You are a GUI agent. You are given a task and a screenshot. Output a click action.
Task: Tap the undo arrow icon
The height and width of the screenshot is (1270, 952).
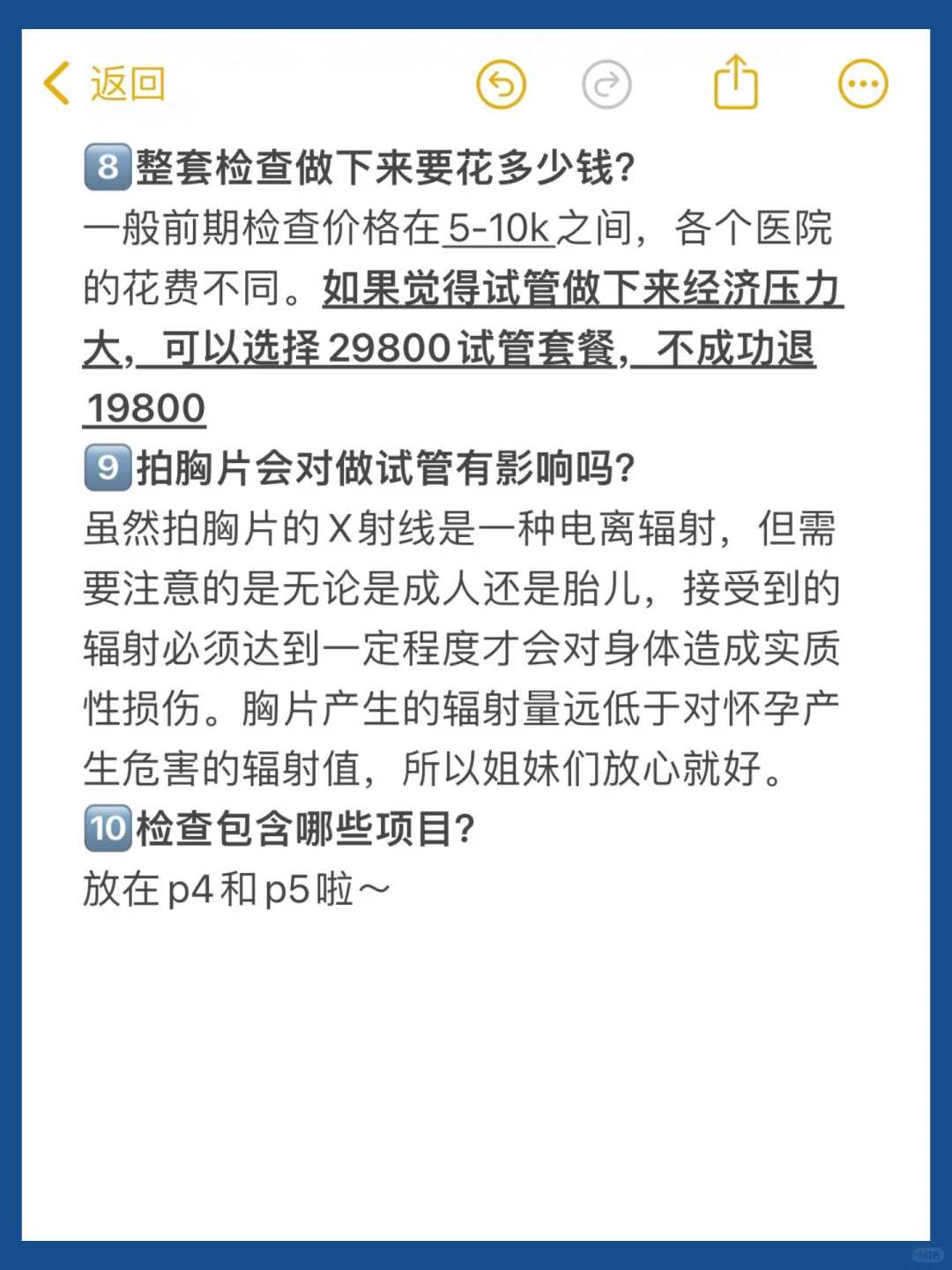coord(502,82)
